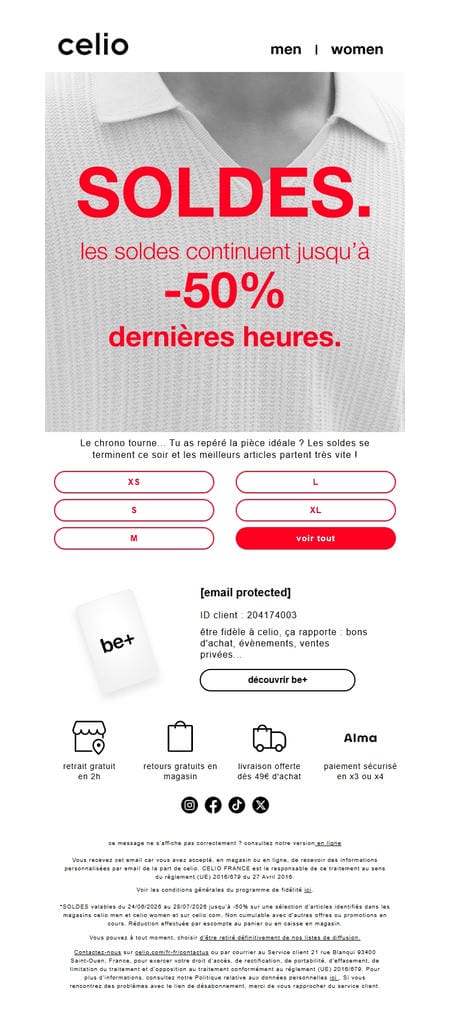Select size M
This screenshot has width=450, height=1025.
(x=134, y=538)
